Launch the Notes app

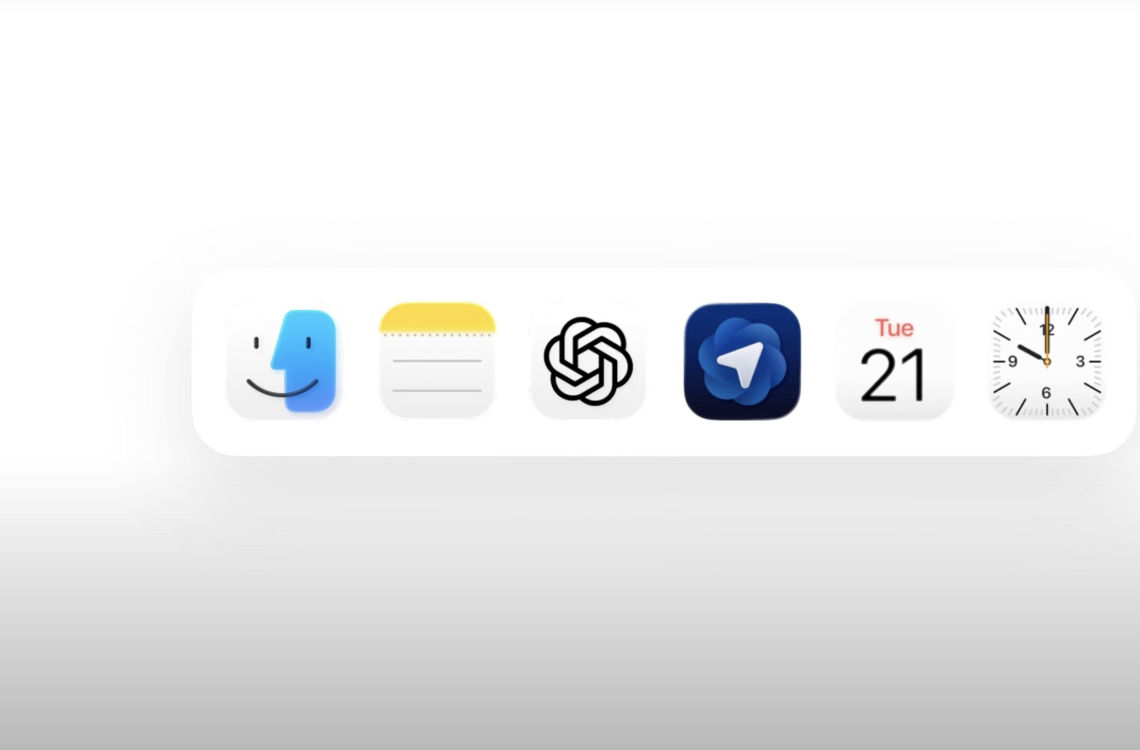[x=437, y=361]
